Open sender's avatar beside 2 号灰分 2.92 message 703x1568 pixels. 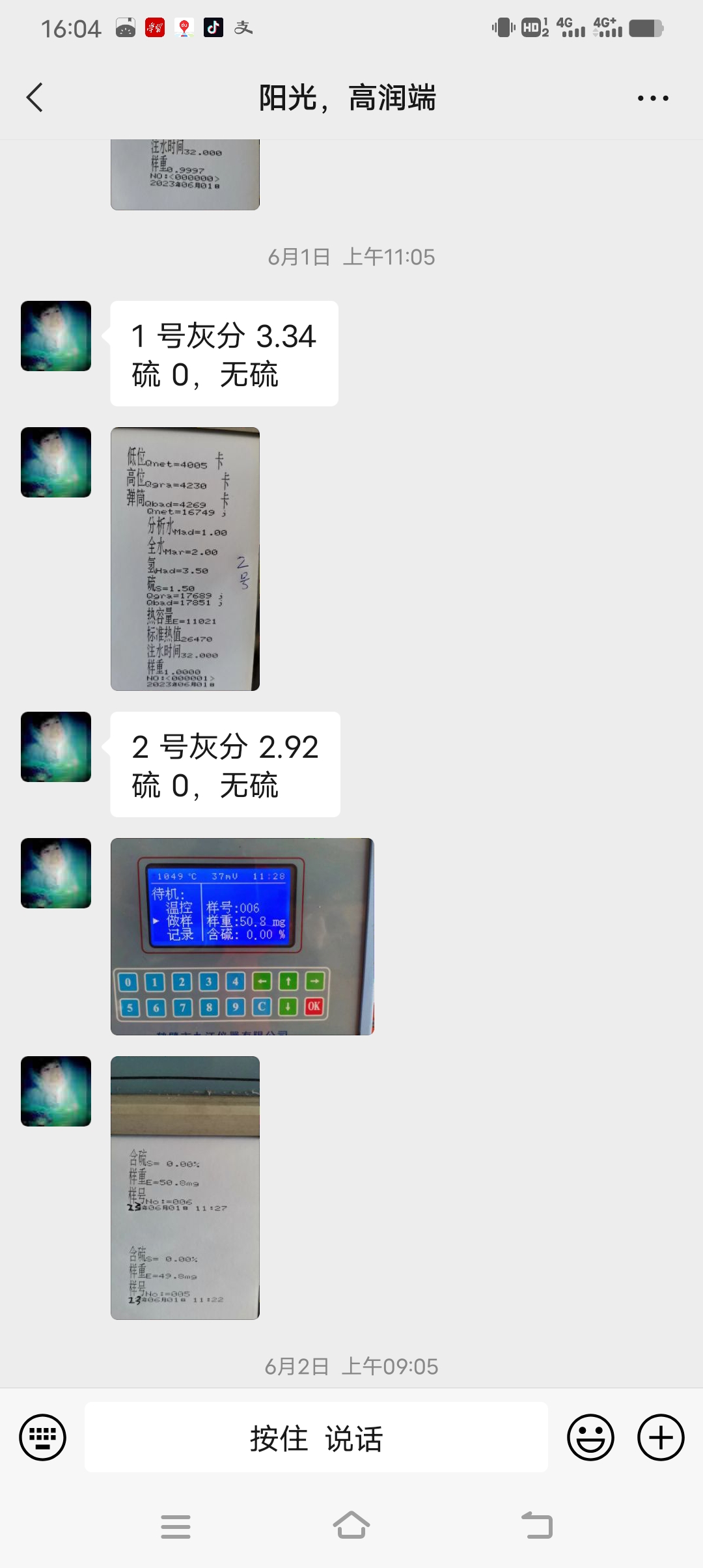point(56,747)
